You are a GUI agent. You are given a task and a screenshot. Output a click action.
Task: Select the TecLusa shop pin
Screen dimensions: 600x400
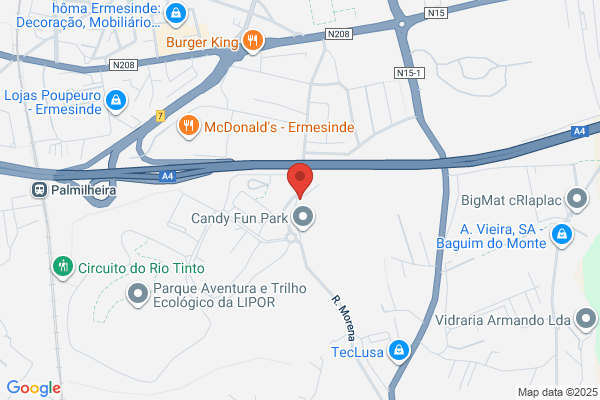pos(399,351)
